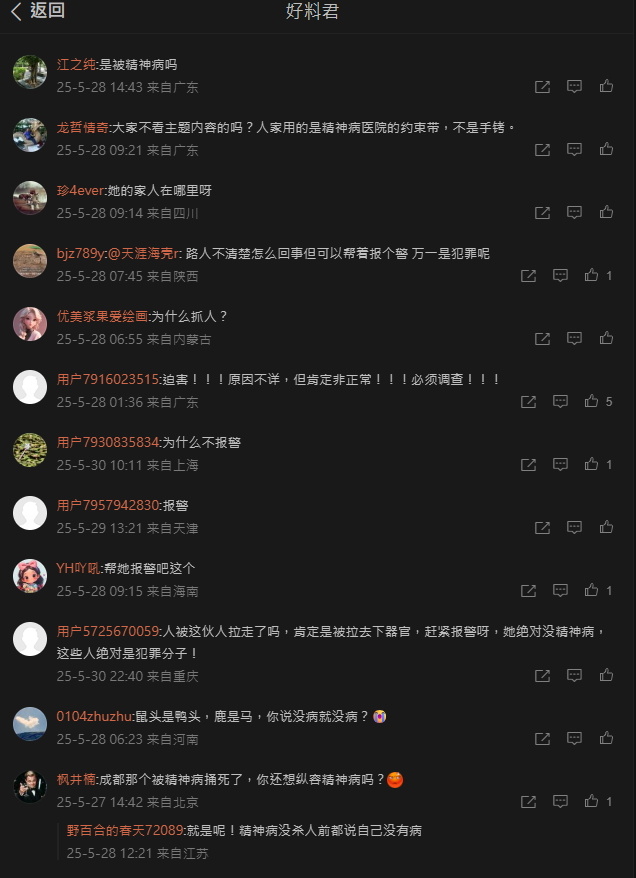The image size is (636, 878).
Task: Open the @天涯海壳r mention link
Action: tap(145, 254)
